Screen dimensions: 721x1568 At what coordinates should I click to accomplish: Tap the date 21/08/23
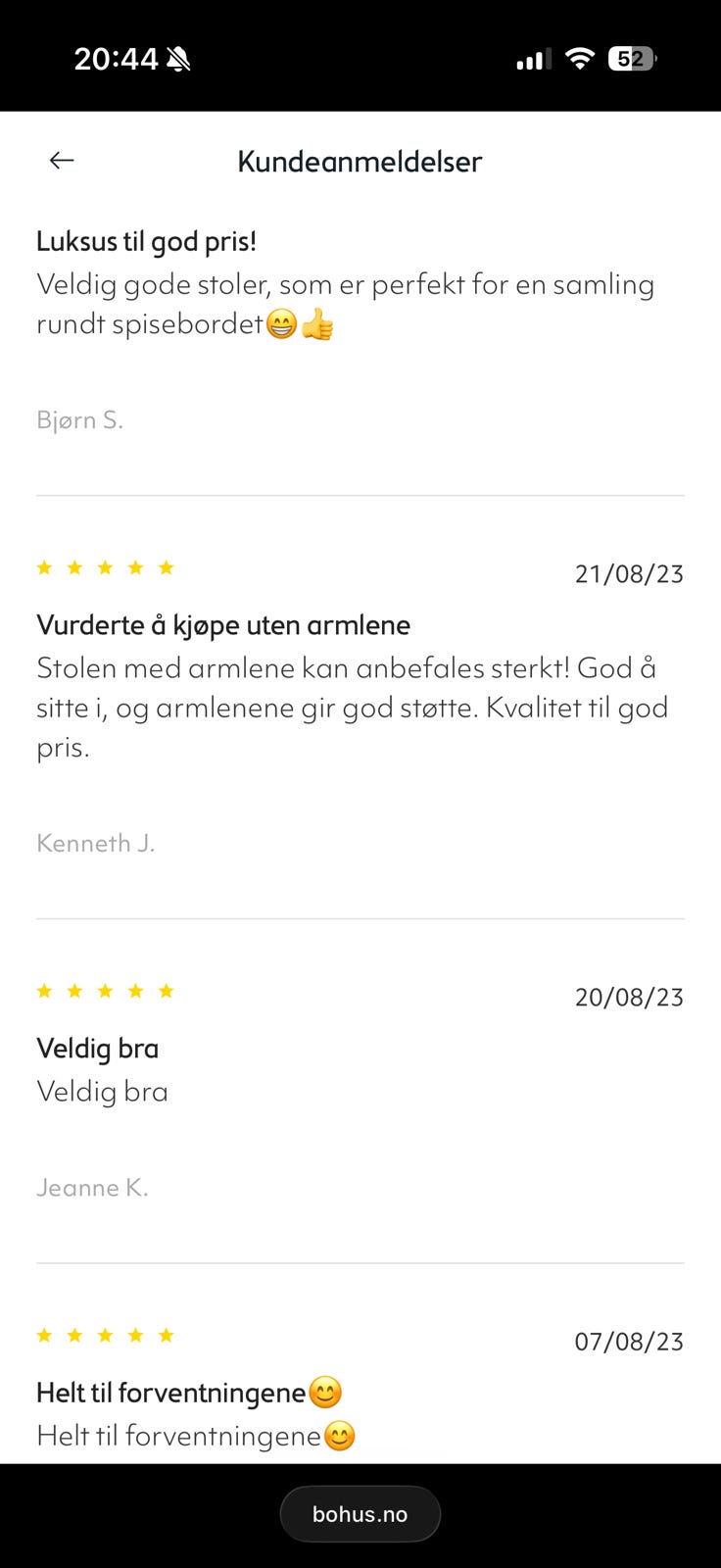pos(628,574)
